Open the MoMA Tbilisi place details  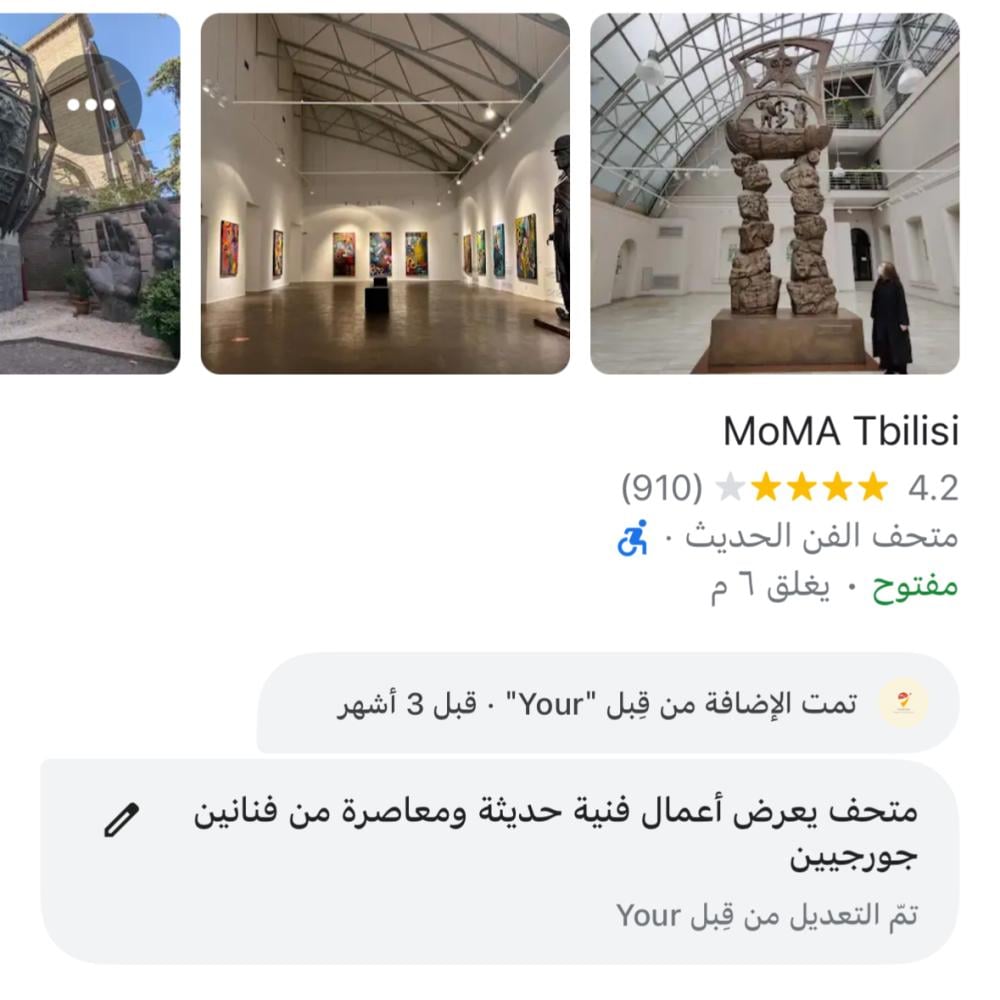[840, 432]
